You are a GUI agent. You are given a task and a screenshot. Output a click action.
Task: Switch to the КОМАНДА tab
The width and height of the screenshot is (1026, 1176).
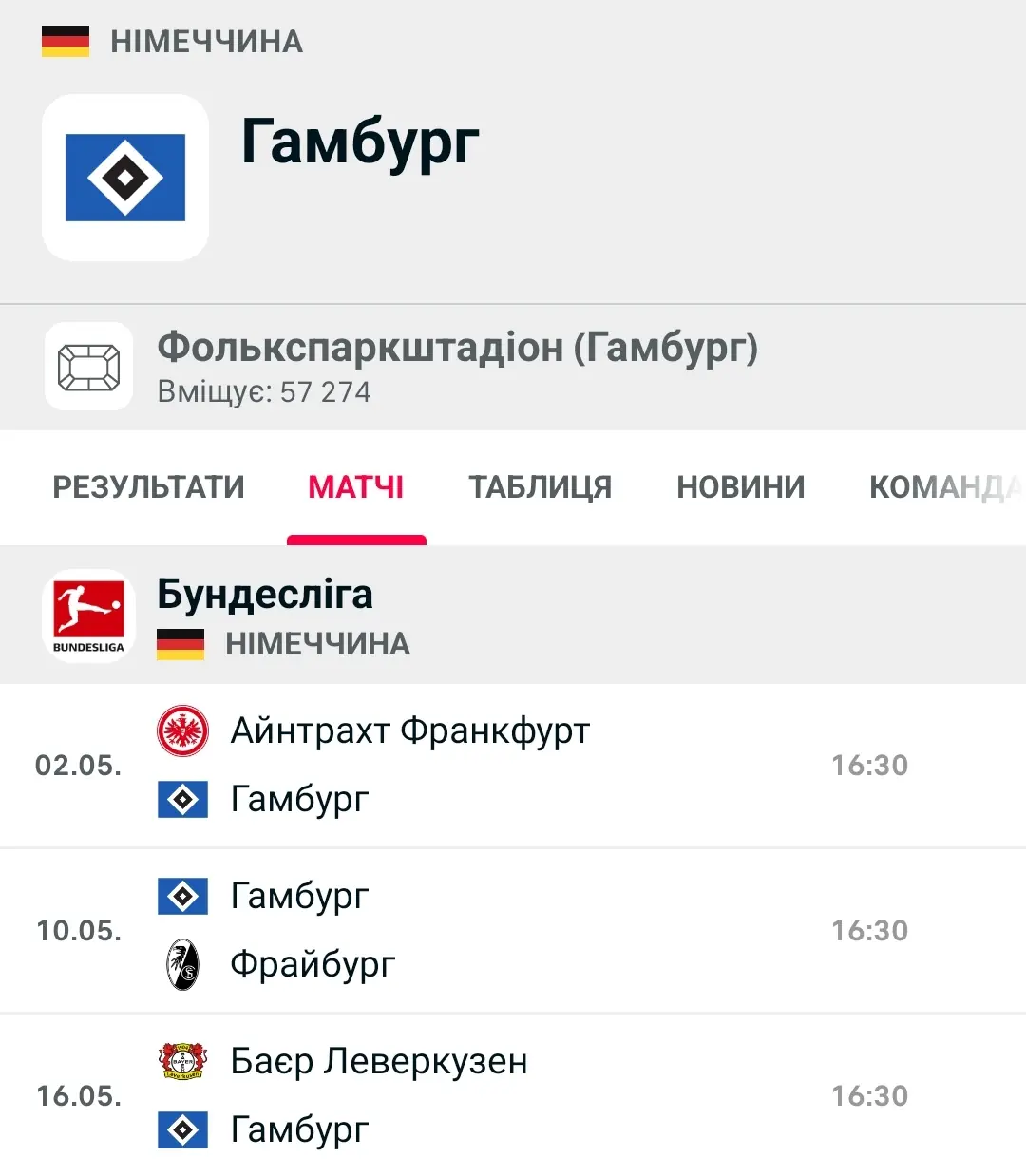pos(945,487)
